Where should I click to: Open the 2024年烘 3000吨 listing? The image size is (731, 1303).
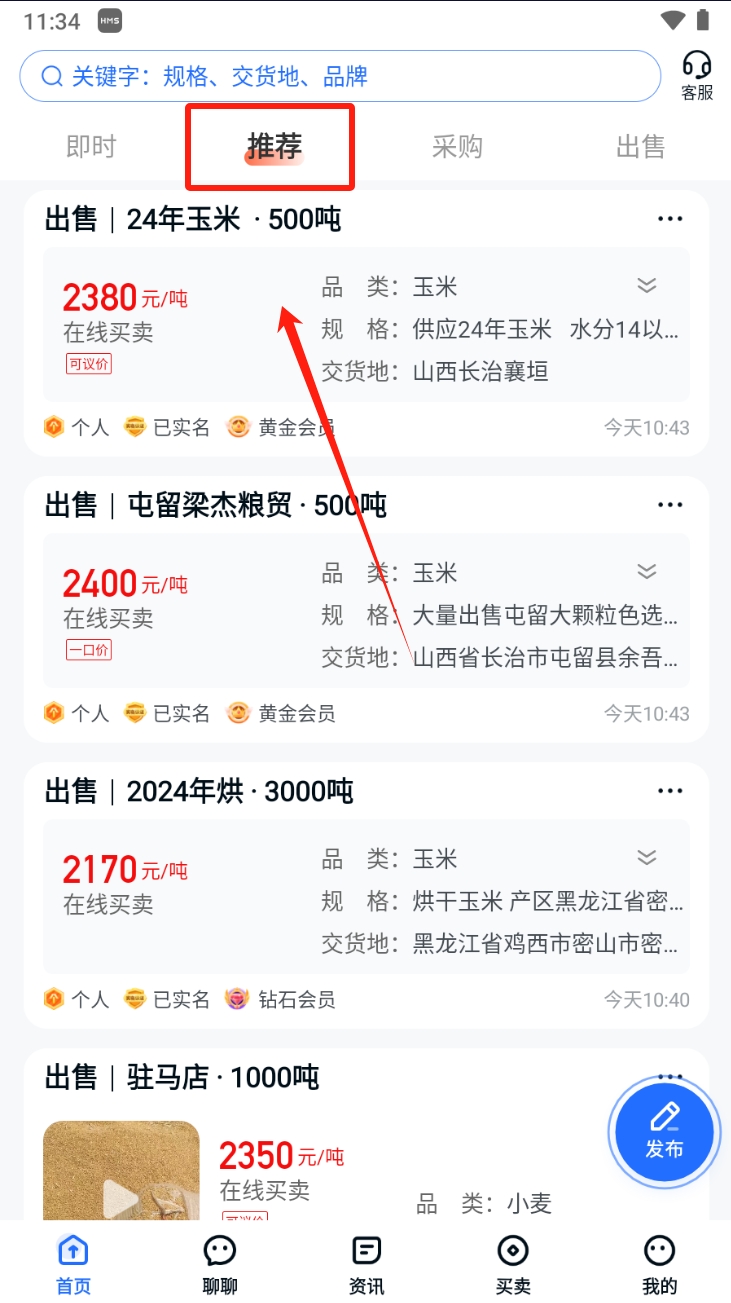pyautogui.click(x=199, y=791)
